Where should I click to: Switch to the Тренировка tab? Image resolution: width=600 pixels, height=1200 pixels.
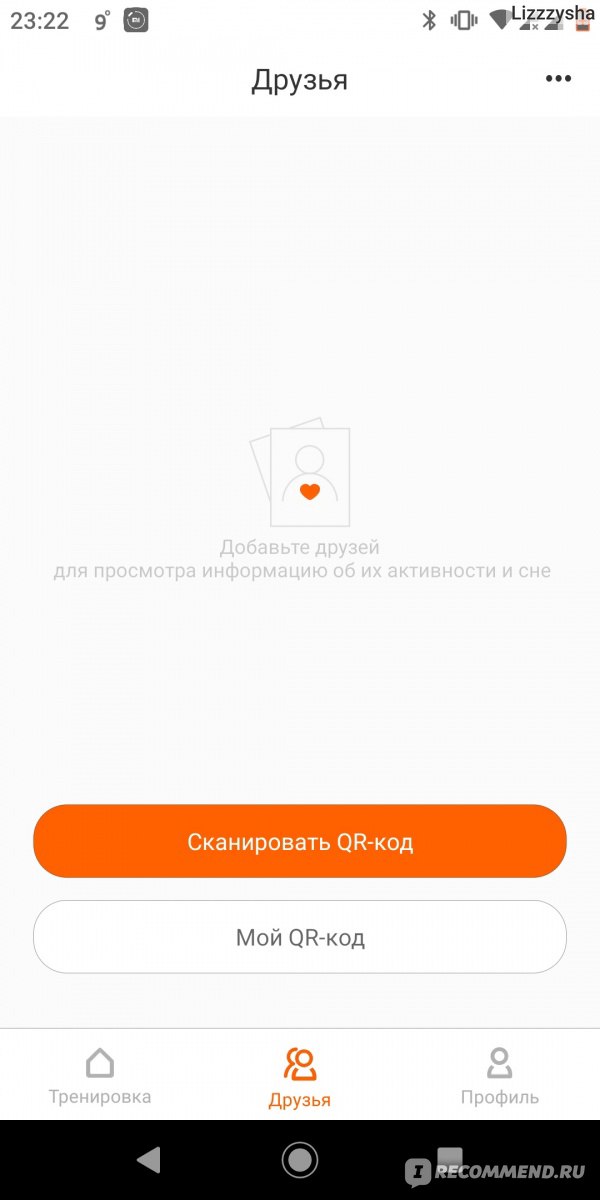[x=100, y=1075]
